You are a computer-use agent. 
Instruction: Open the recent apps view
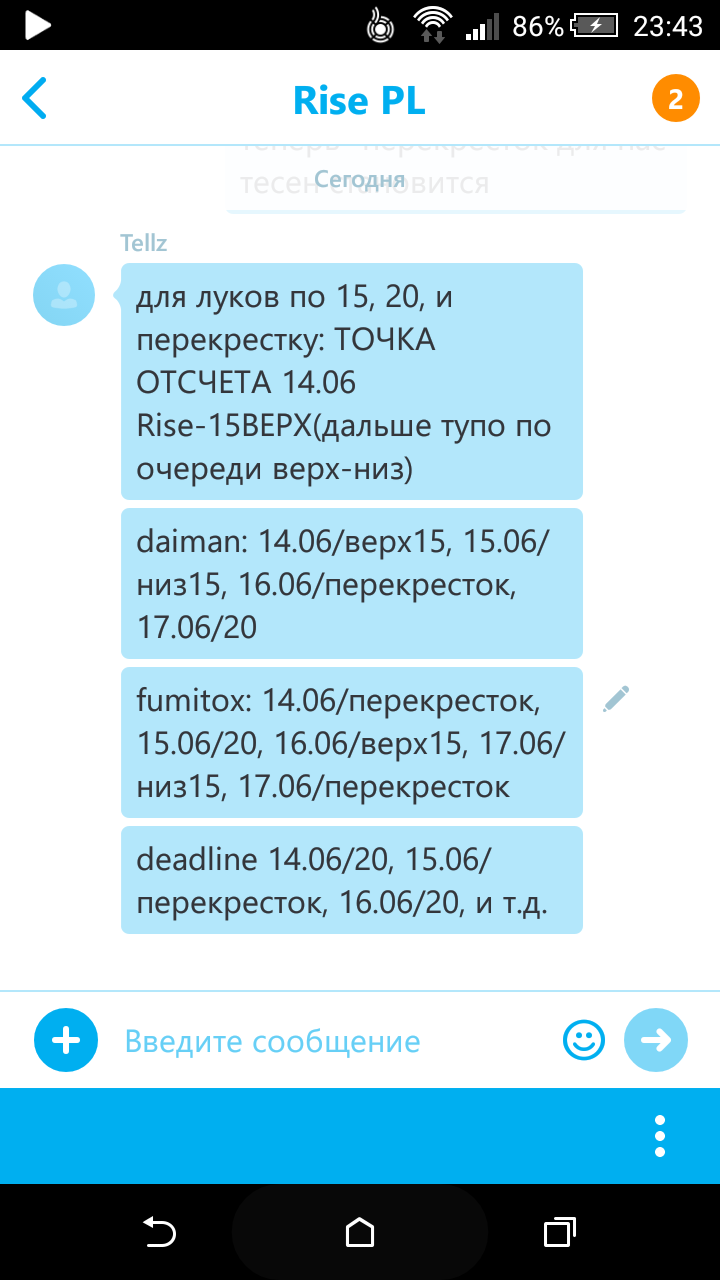click(x=560, y=1232)
